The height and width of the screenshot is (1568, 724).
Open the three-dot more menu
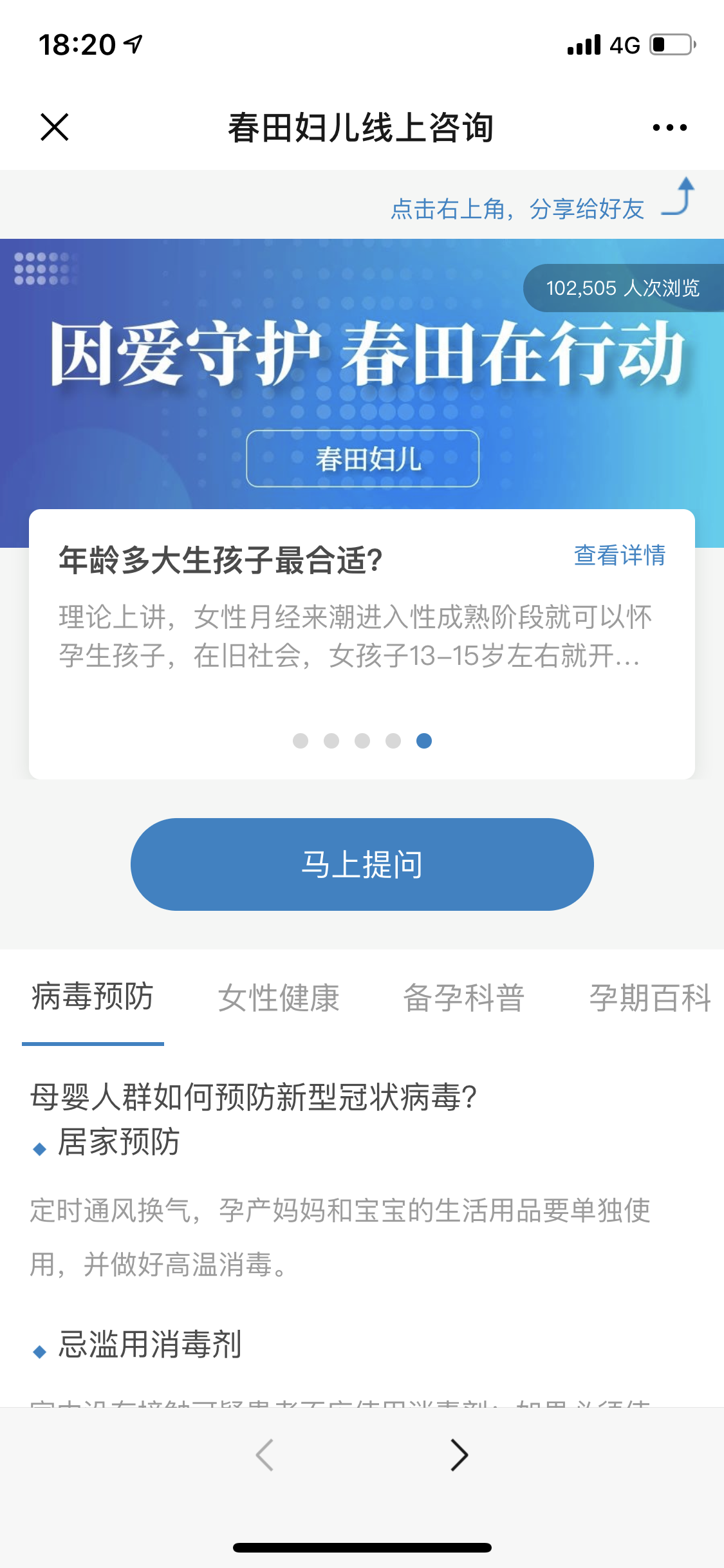tap(669, 127)
